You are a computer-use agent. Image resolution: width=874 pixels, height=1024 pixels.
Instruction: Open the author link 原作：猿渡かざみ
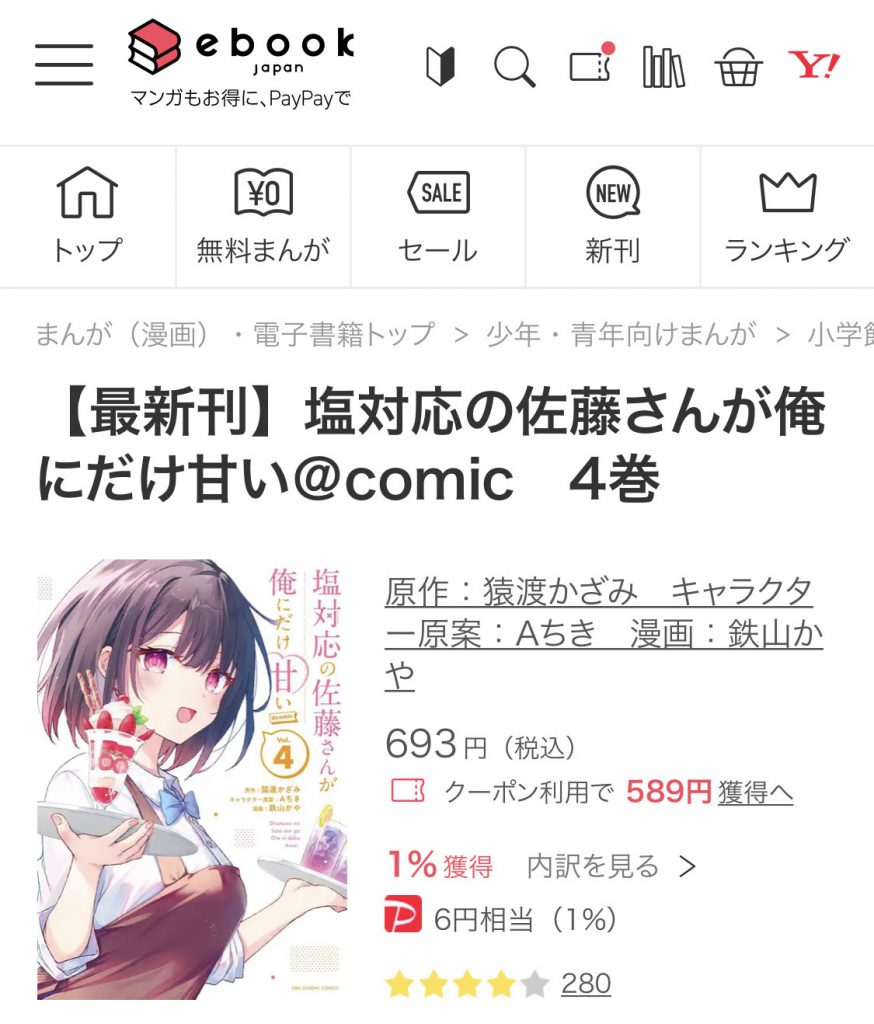pos(511,593)
